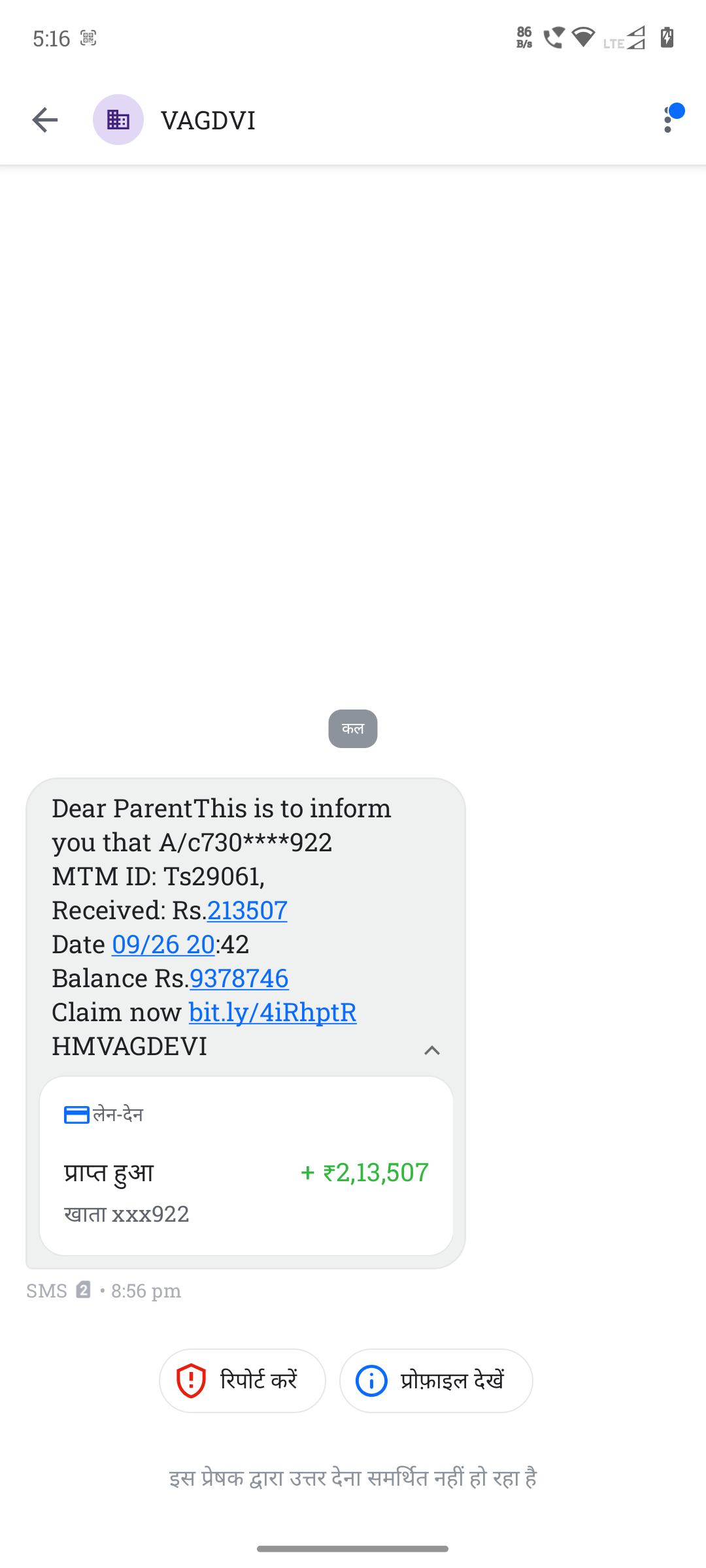
Task: Tap the linked amount 213507
Action: [247, 910]
